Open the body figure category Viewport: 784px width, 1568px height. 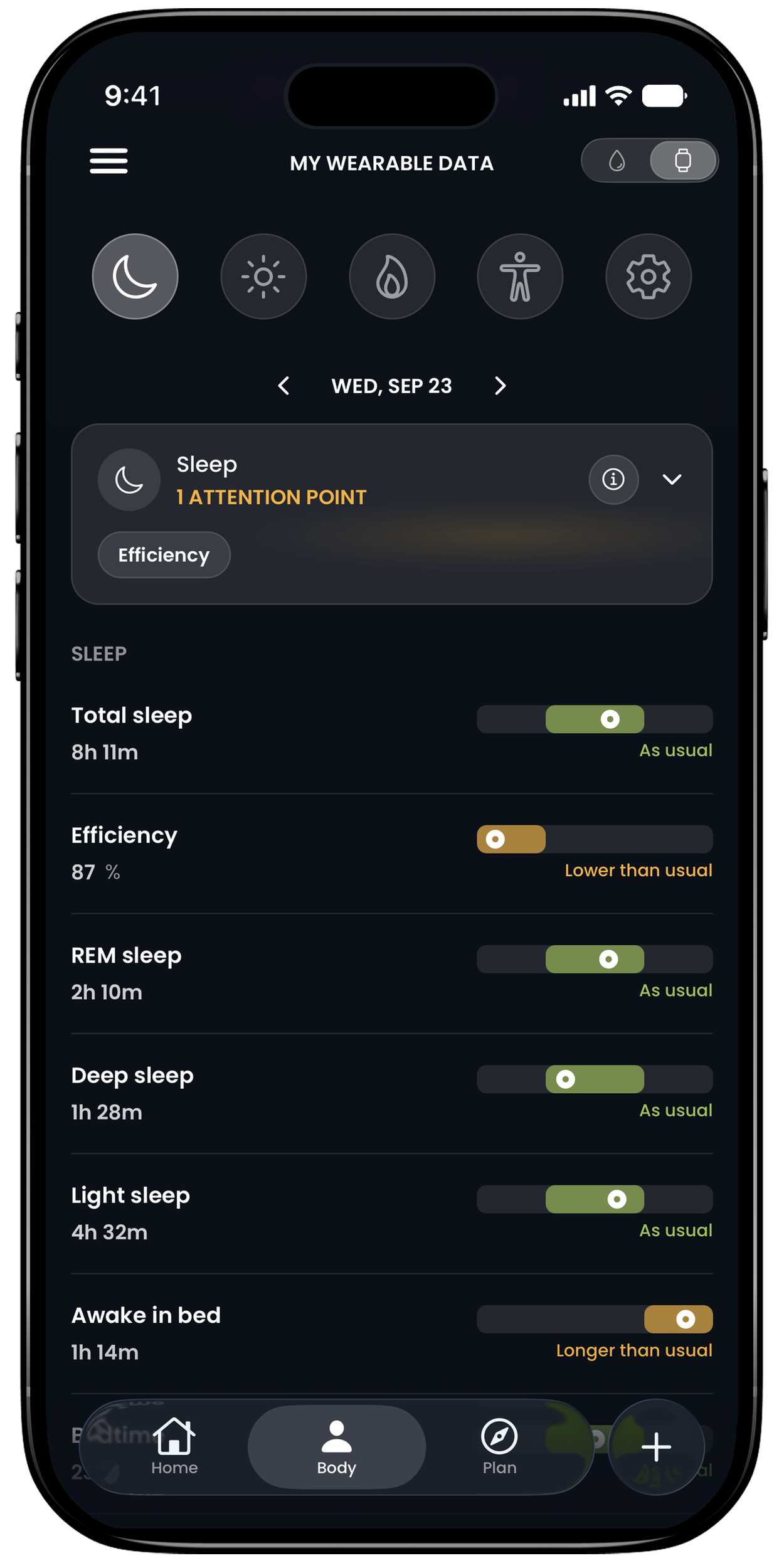point(520,277)
